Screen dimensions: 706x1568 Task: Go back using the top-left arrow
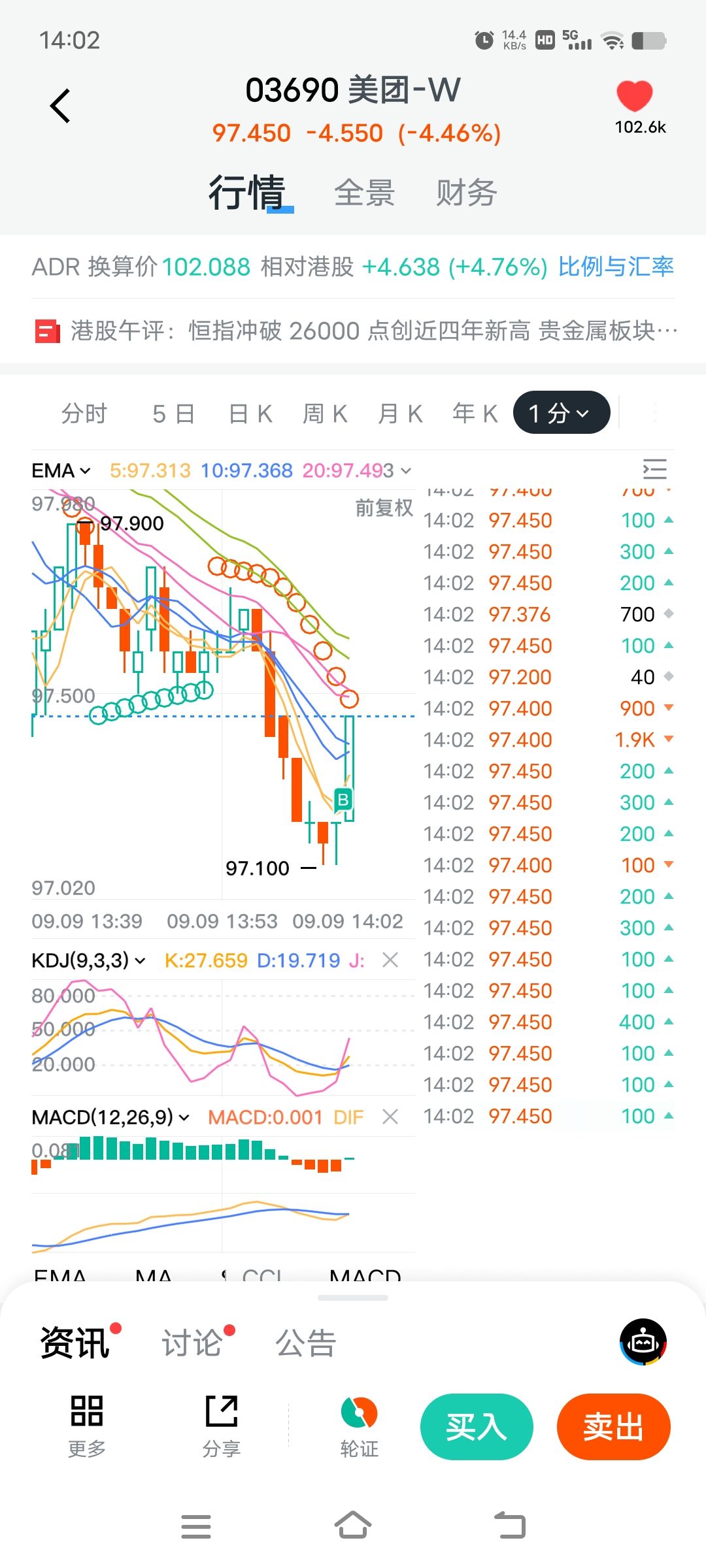pos(60,106)
